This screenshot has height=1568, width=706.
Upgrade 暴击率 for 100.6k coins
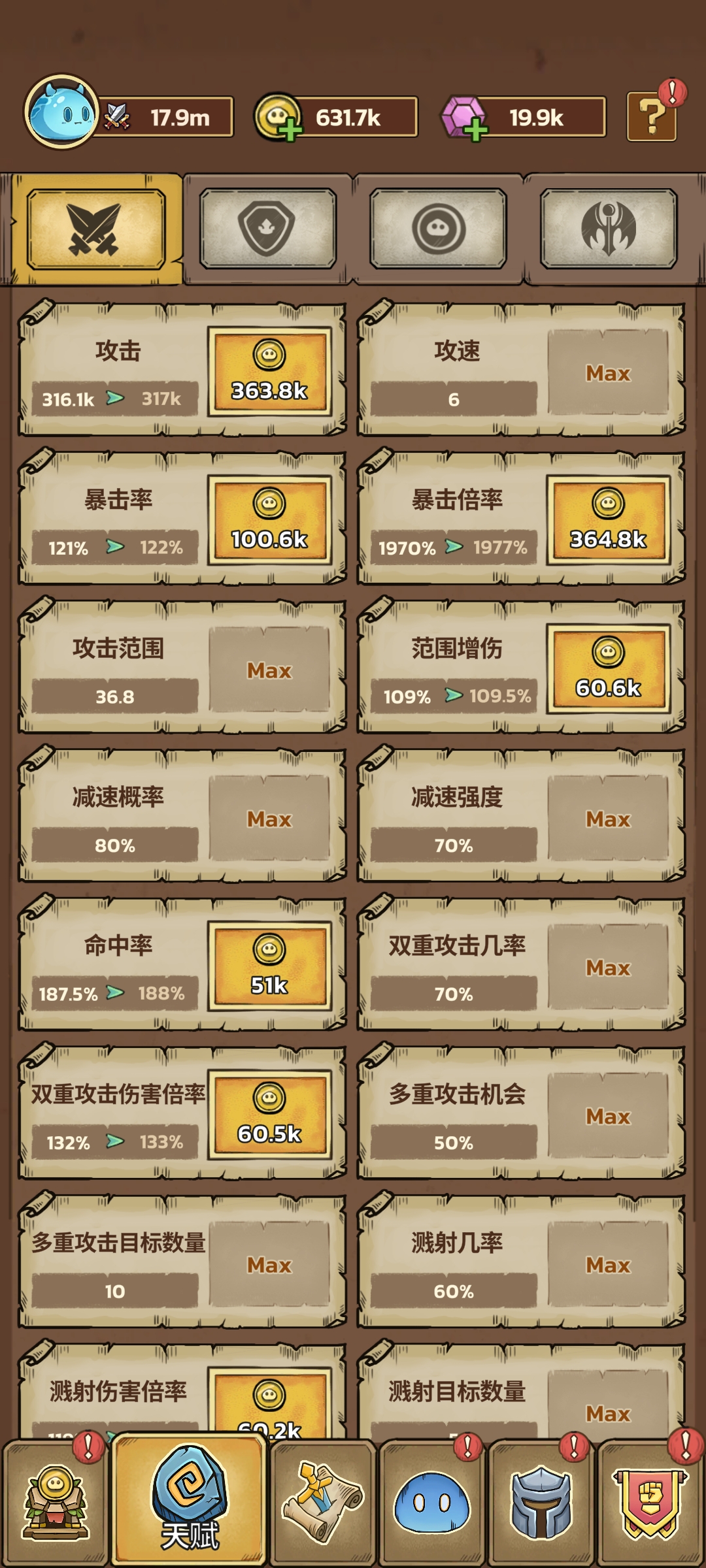(x=269, y=520)
